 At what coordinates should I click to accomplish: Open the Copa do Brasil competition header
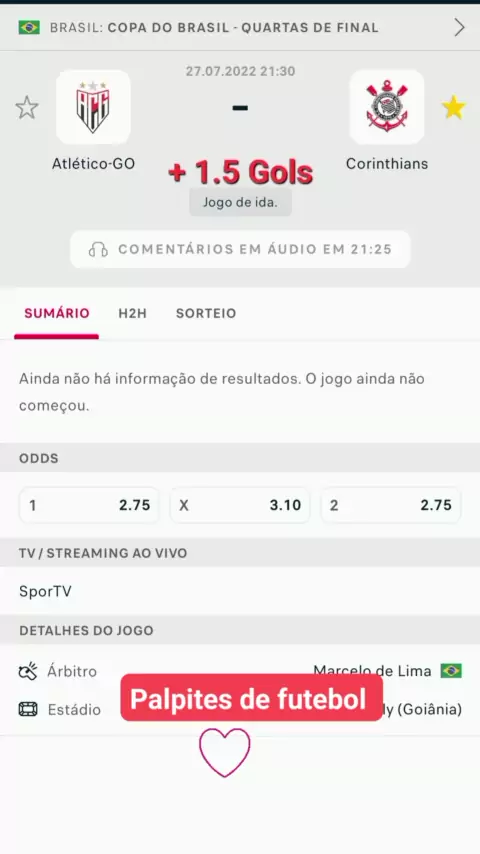(x=240, y=27)
